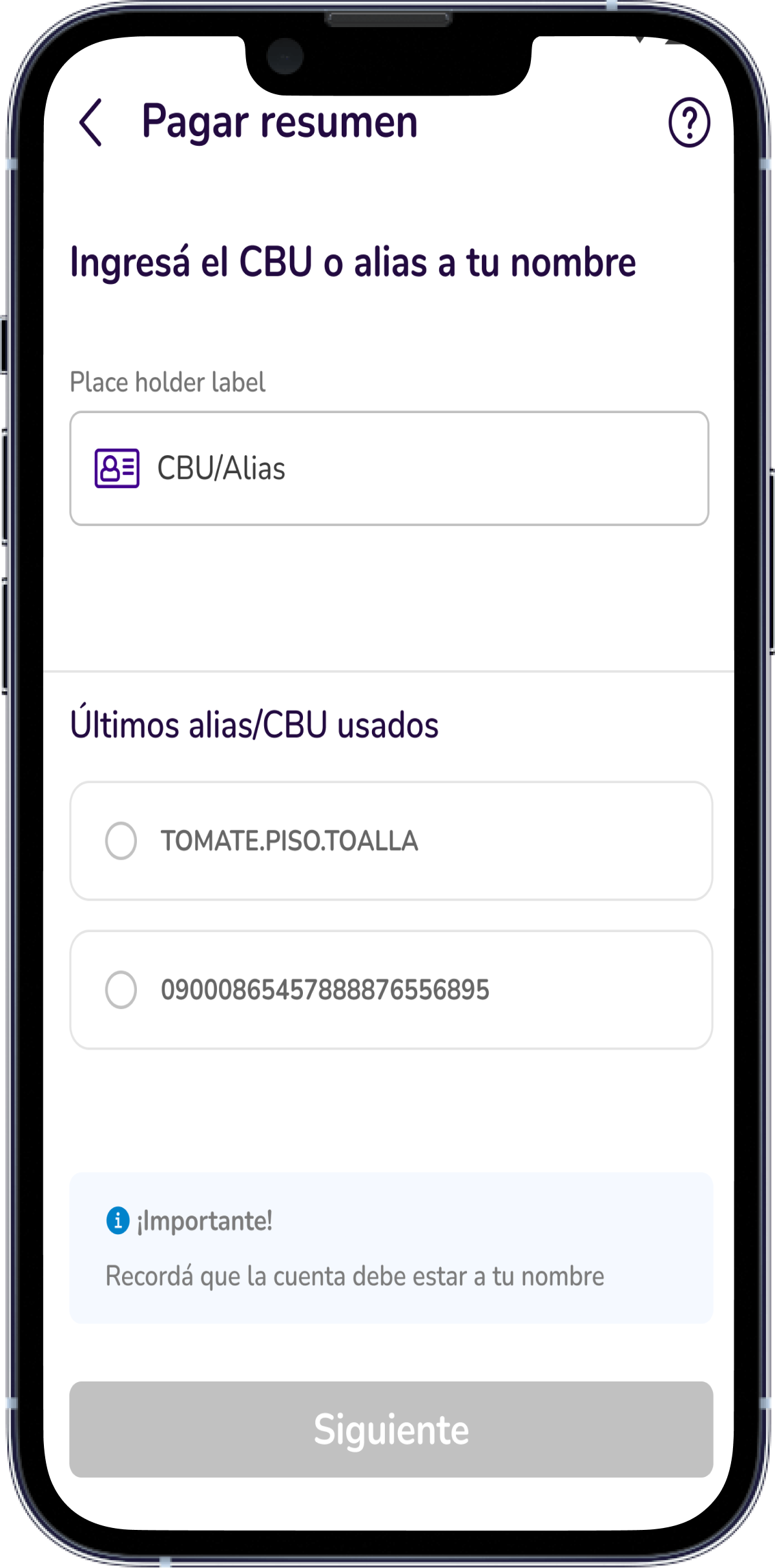Screen dimensions: 775x1568
Task: Open the help question mark icon
Action: click(688, 122)
